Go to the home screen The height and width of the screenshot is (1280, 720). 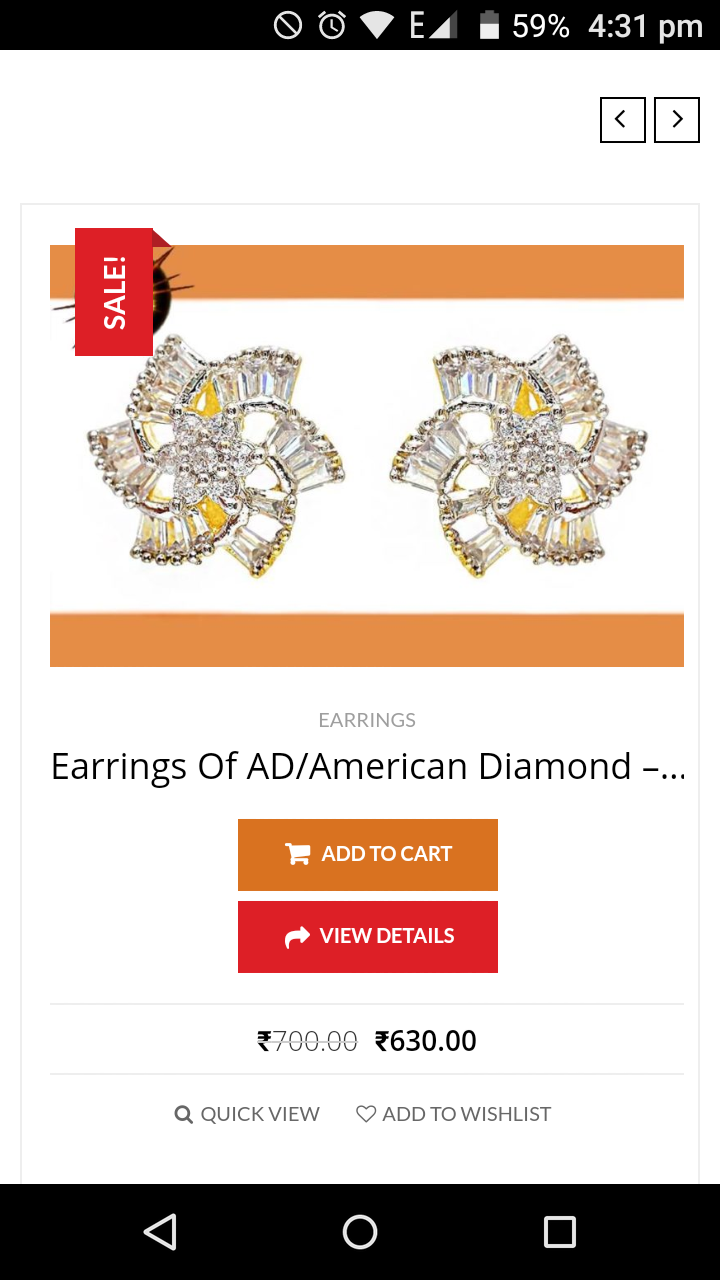360,1232
